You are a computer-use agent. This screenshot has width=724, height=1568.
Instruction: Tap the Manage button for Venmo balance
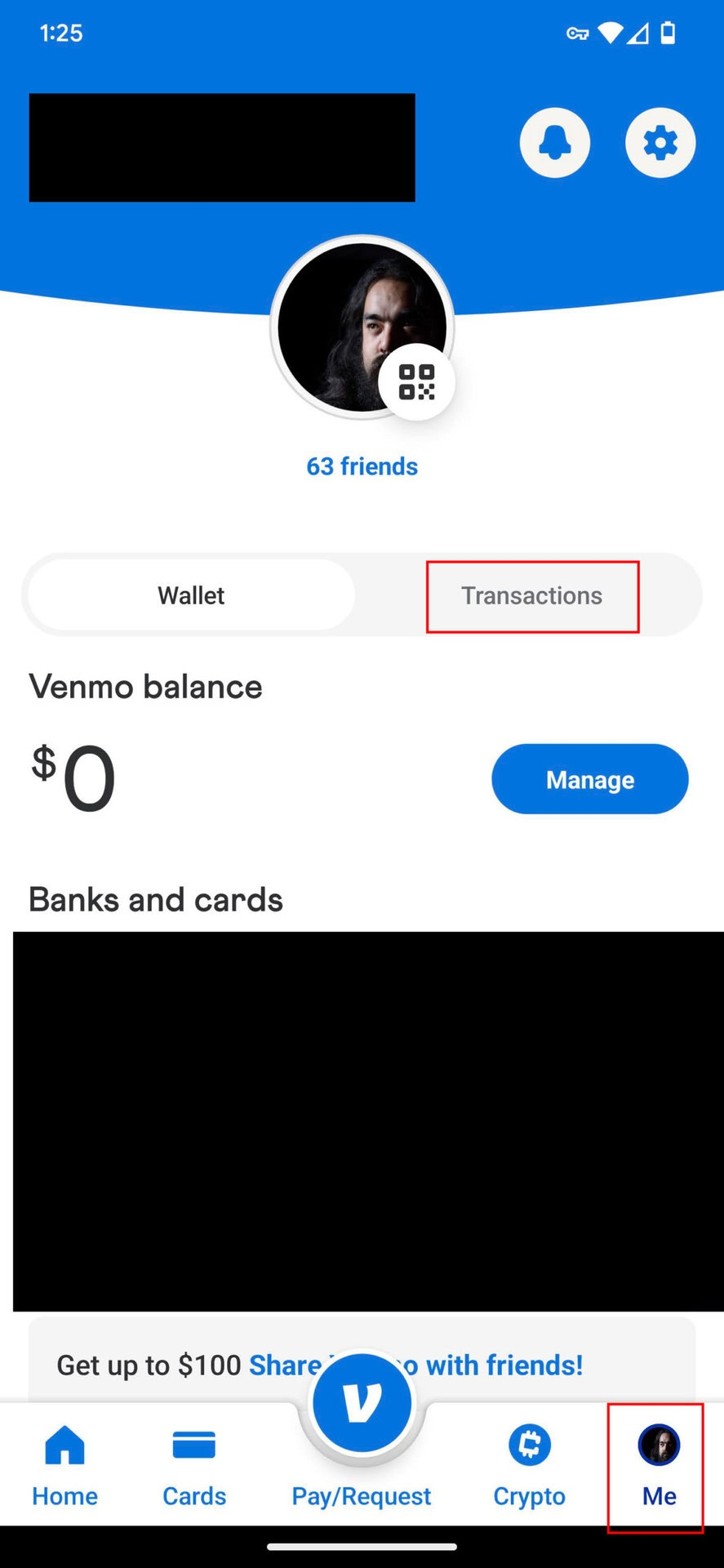click(589, 779)
